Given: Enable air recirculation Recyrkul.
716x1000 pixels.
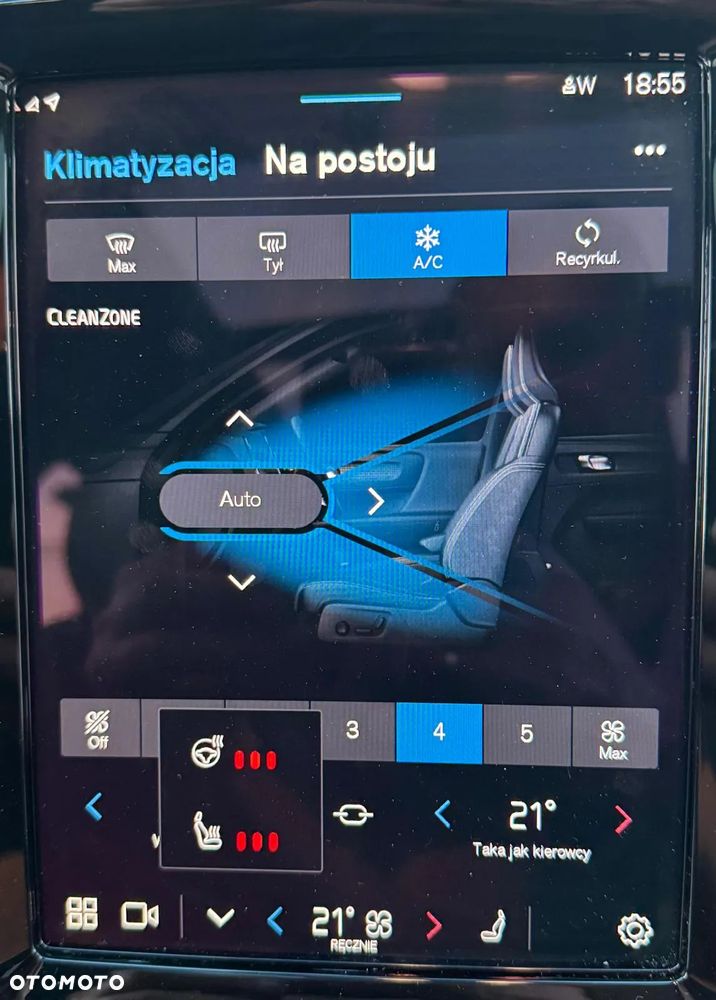Looking at the screenshot, I should point(587,245).
